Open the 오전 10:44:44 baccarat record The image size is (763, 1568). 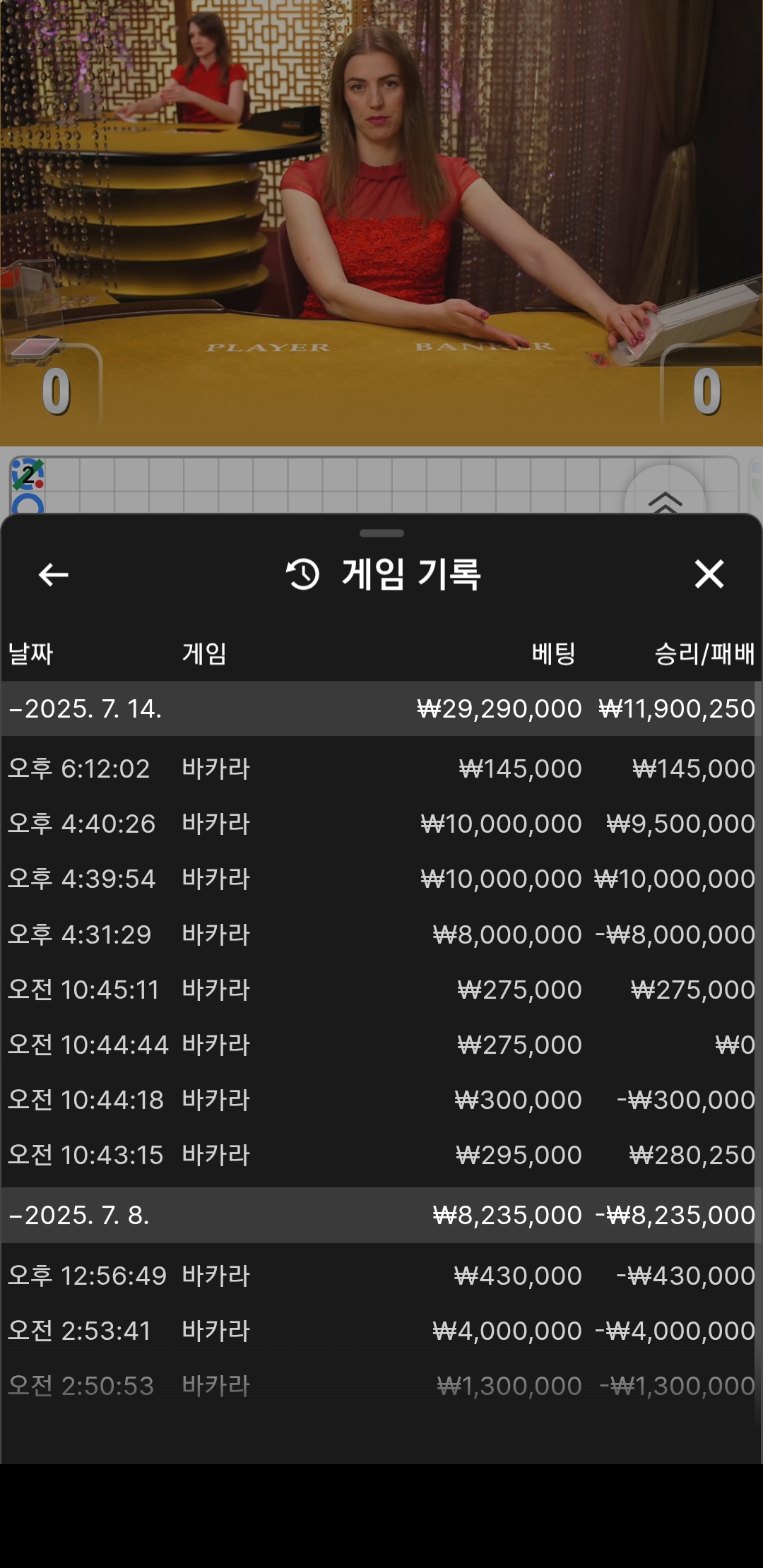click(381, 1045)
